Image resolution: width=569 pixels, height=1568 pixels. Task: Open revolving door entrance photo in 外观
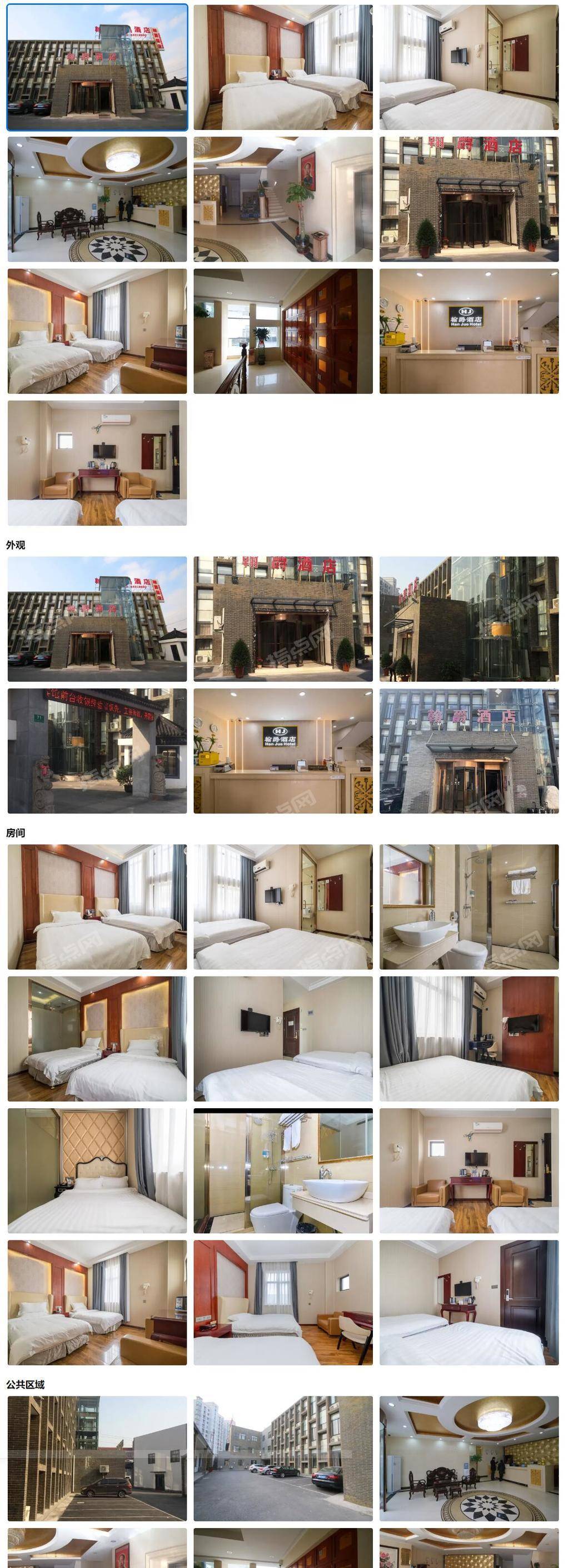tap(468, 751)
